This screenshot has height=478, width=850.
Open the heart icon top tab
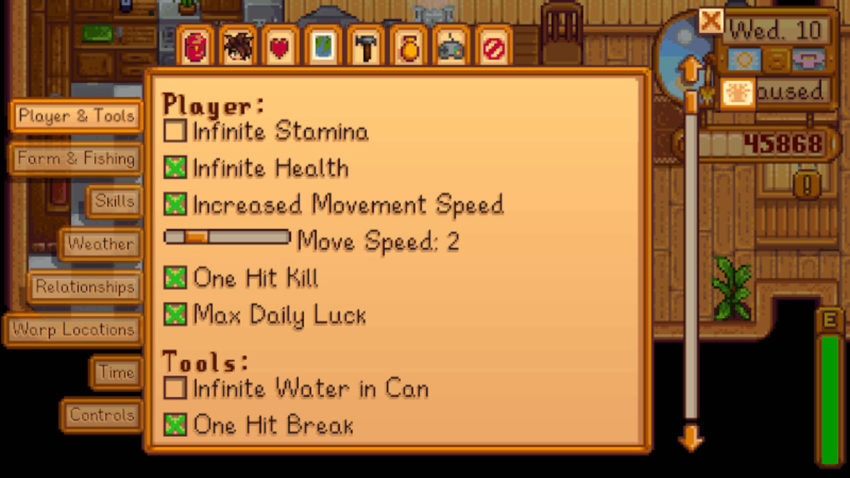click(x=280, y=47)
